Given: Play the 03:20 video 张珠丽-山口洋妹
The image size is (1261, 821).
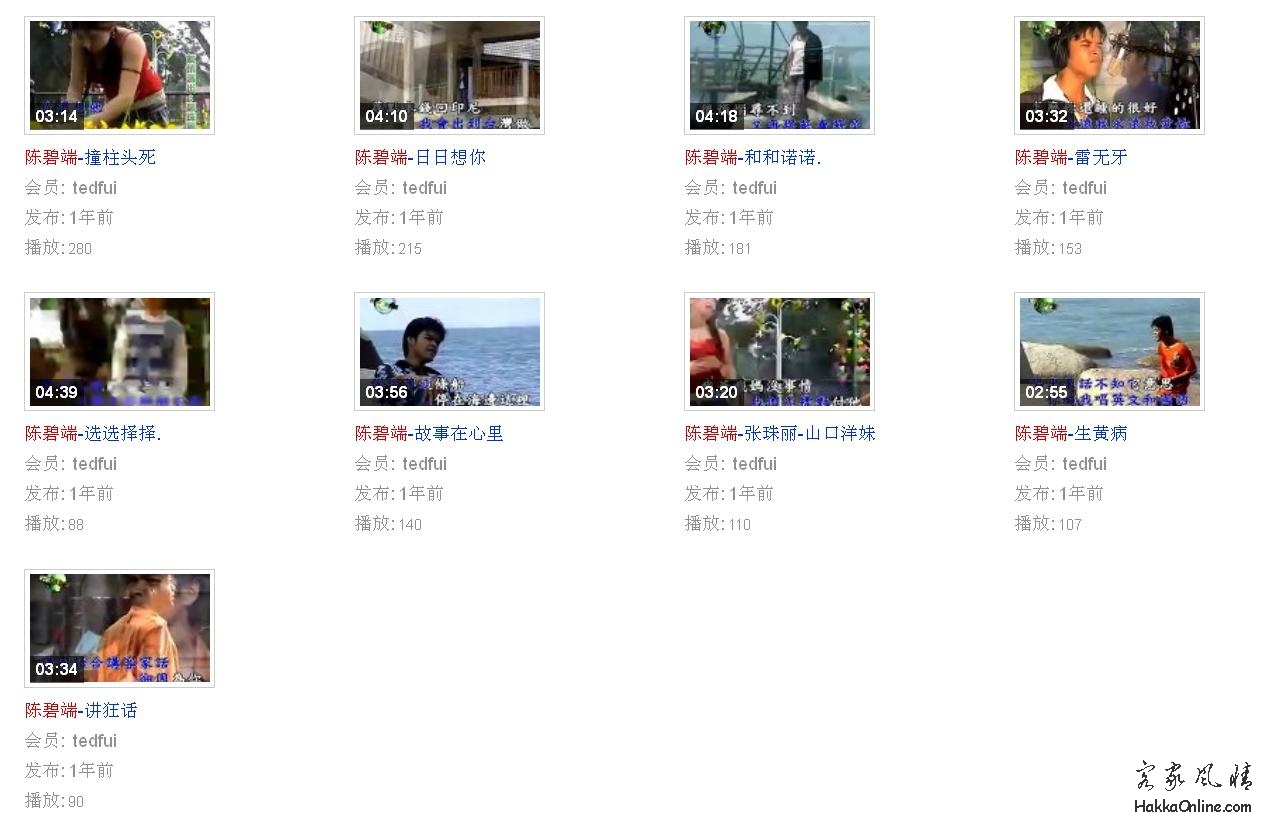Looking at the screenshot, I should point(779,351).
